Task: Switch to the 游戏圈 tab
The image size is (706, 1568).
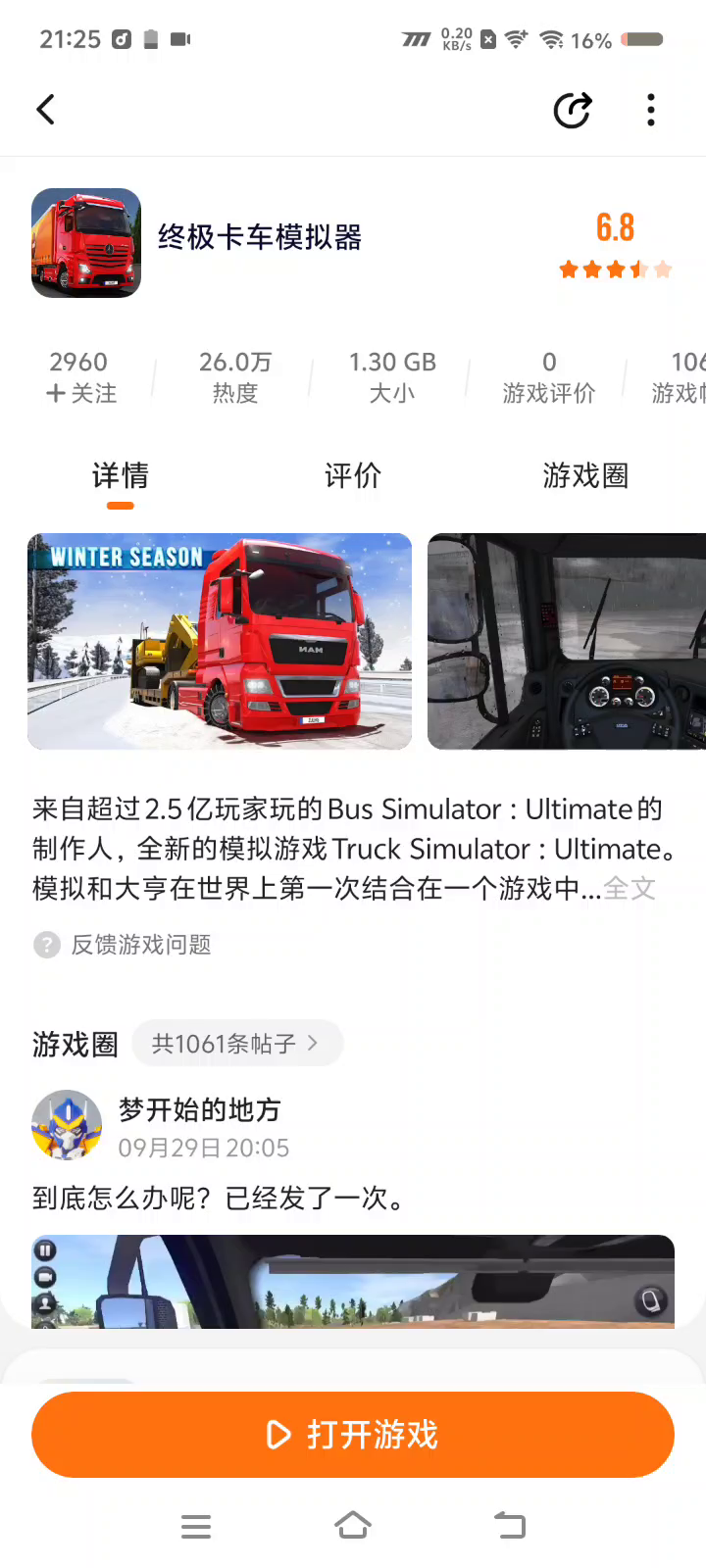Action: (x=585, y=476)
